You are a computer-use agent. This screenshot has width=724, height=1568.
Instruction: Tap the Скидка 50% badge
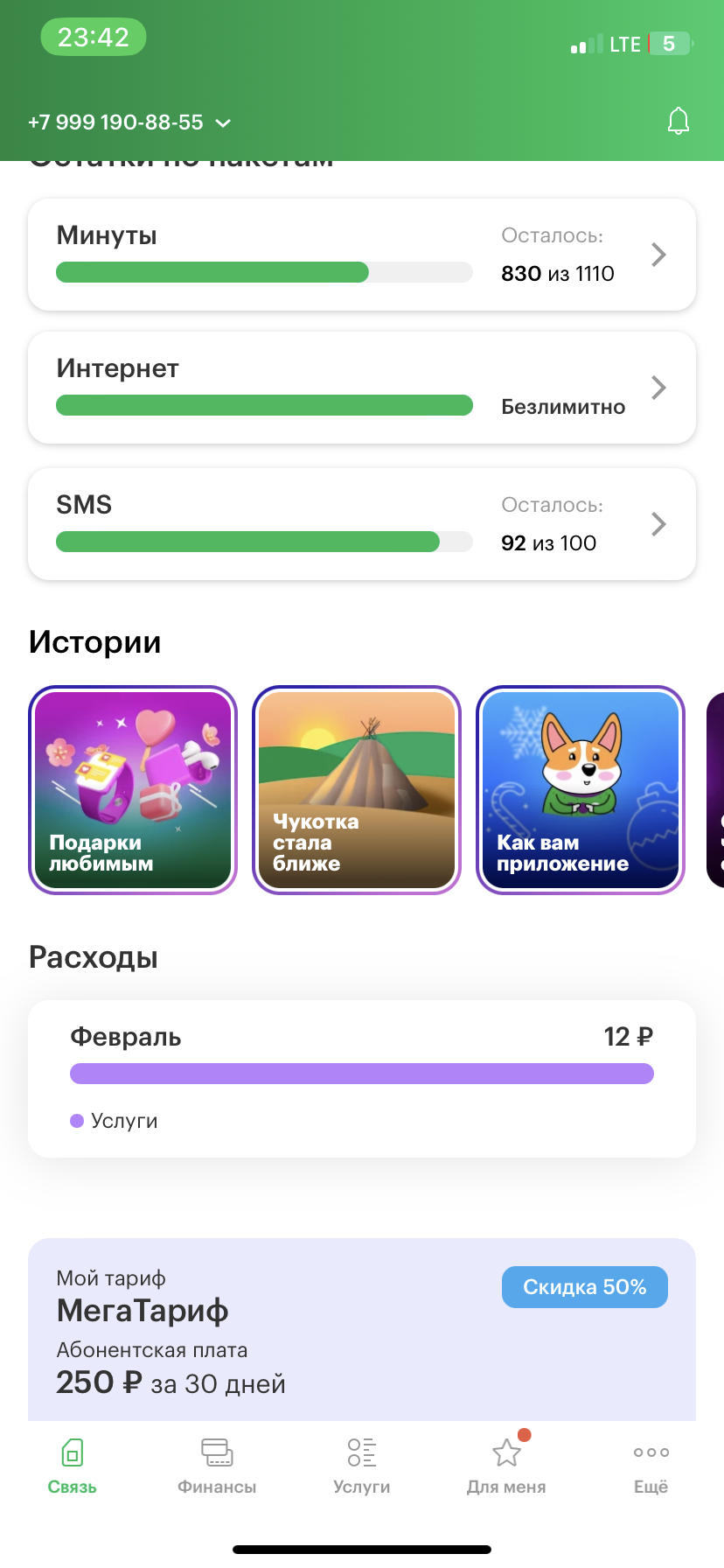click(x=584, y=1287)
